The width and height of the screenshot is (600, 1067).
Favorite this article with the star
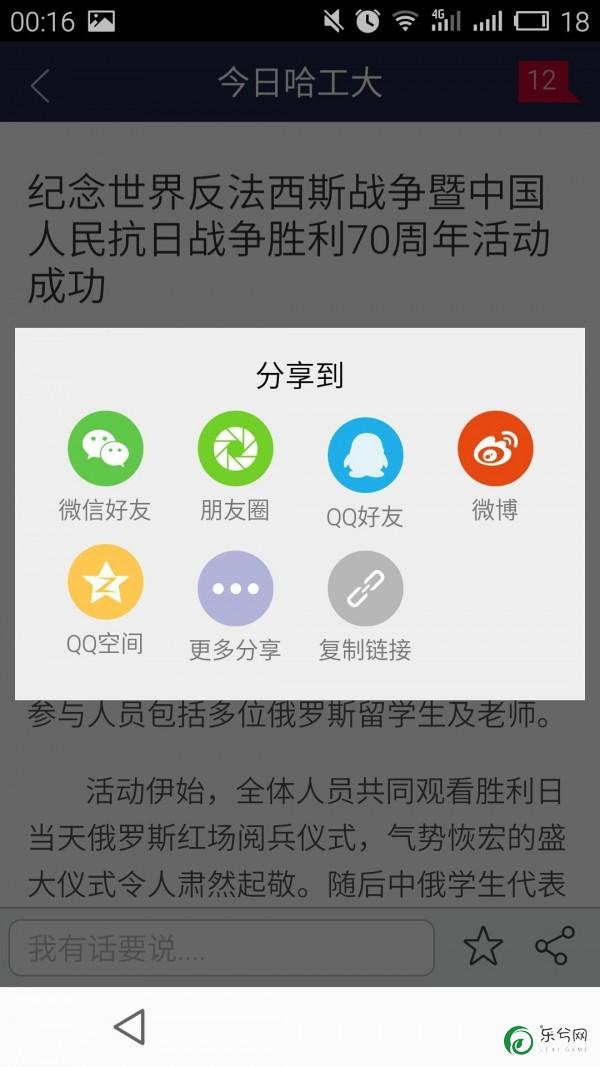483,946
